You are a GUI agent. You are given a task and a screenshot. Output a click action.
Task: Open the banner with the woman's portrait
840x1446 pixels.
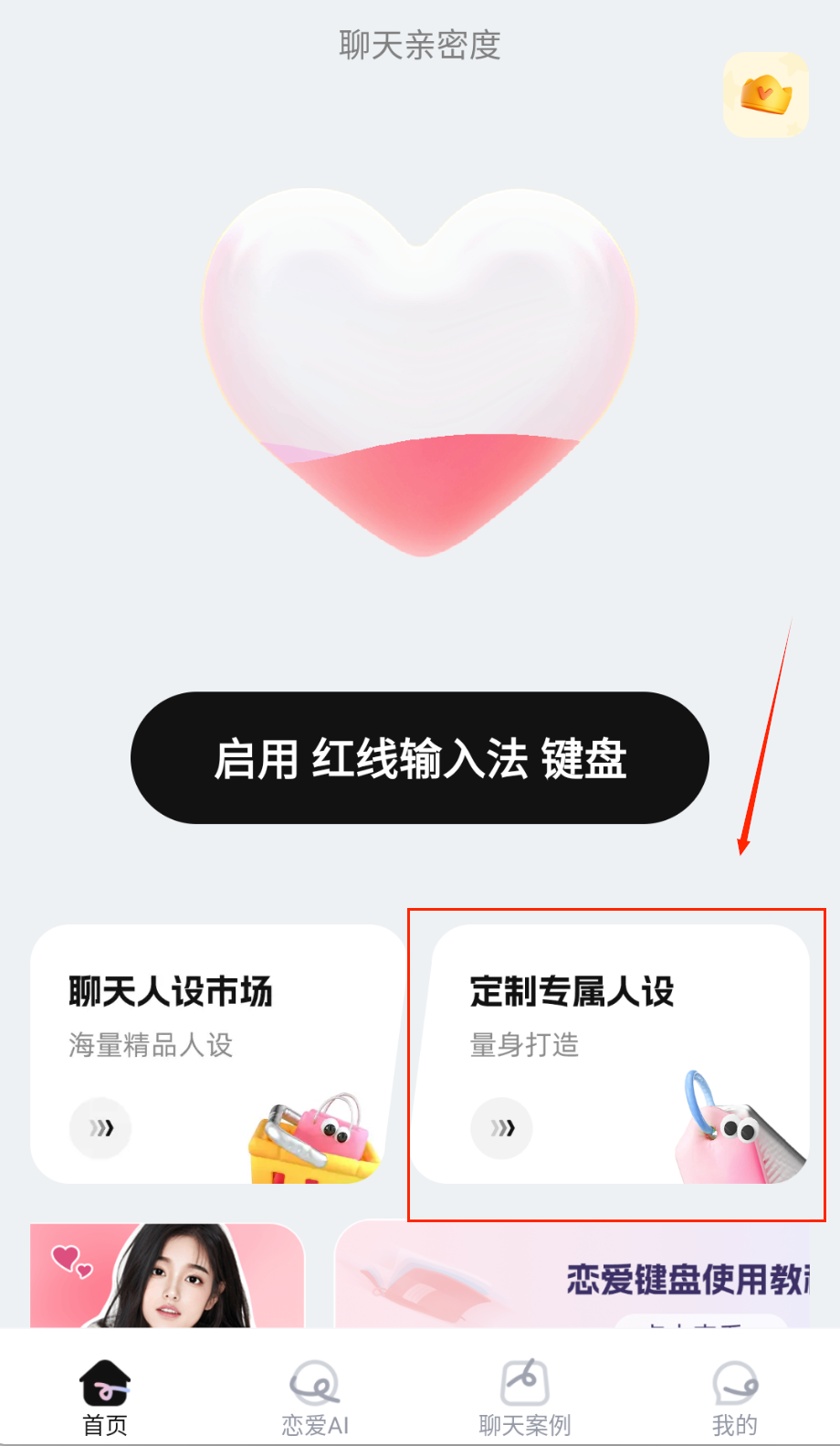(x=167, y=1275)
